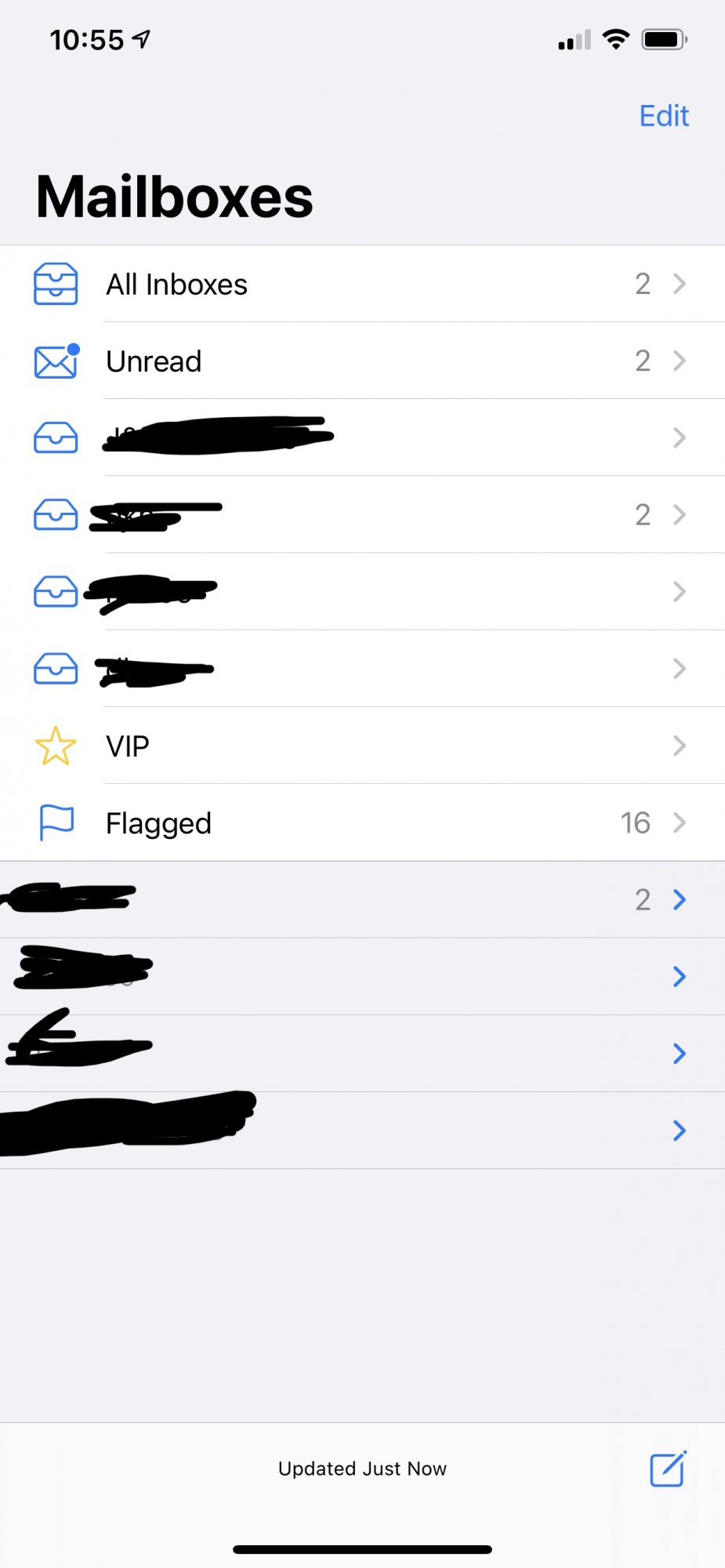Compose a new email
The height and width of the screenshot is (1568, 725).
[668, 1468]
